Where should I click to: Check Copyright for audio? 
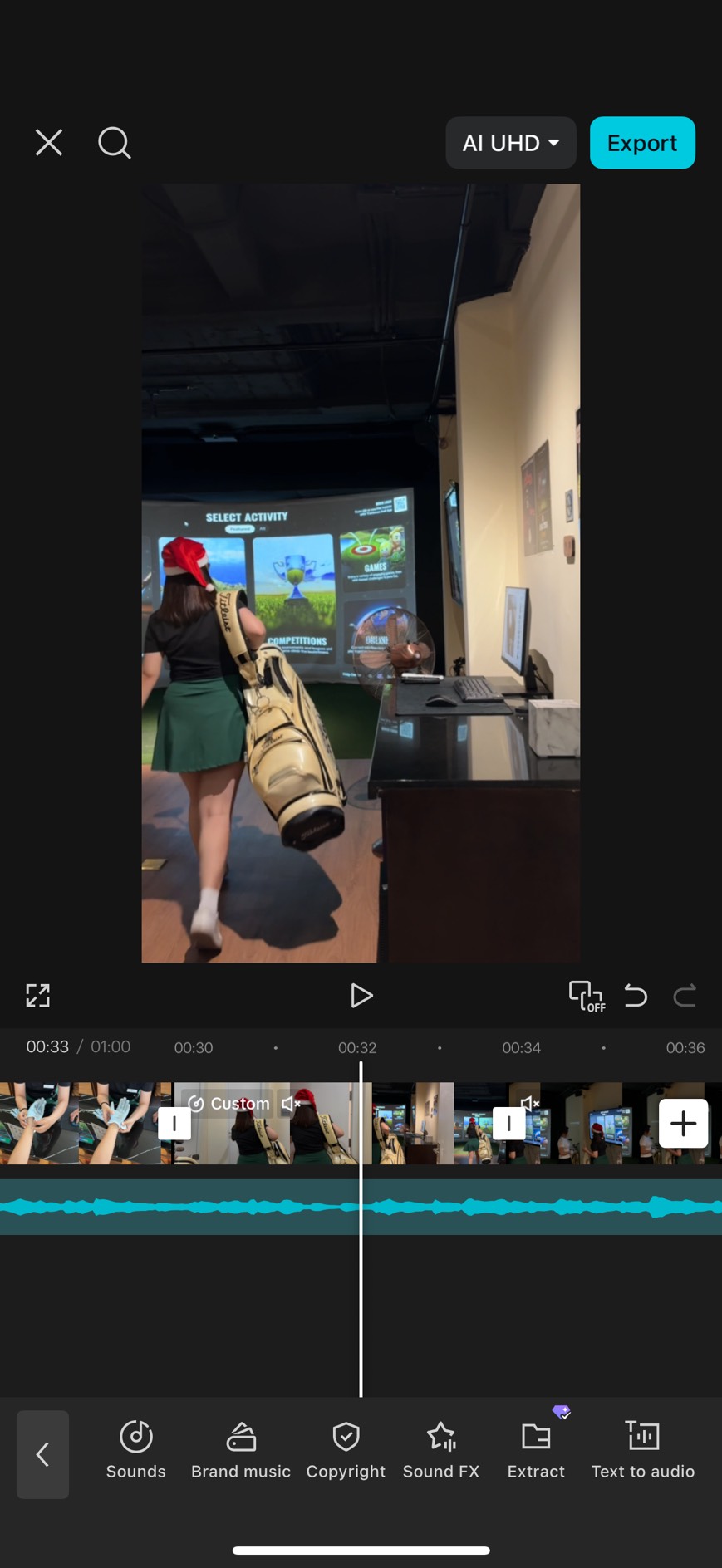click(x=346, y=1449)
